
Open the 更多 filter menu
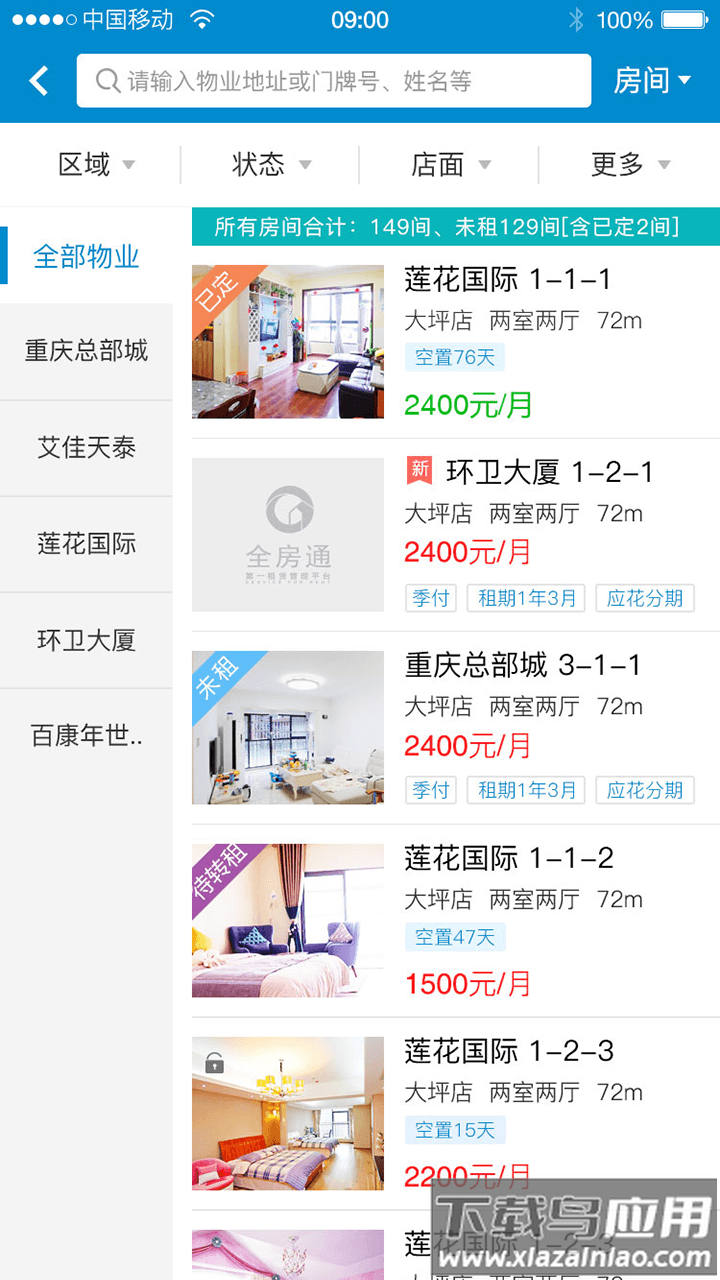click(625, 164)
